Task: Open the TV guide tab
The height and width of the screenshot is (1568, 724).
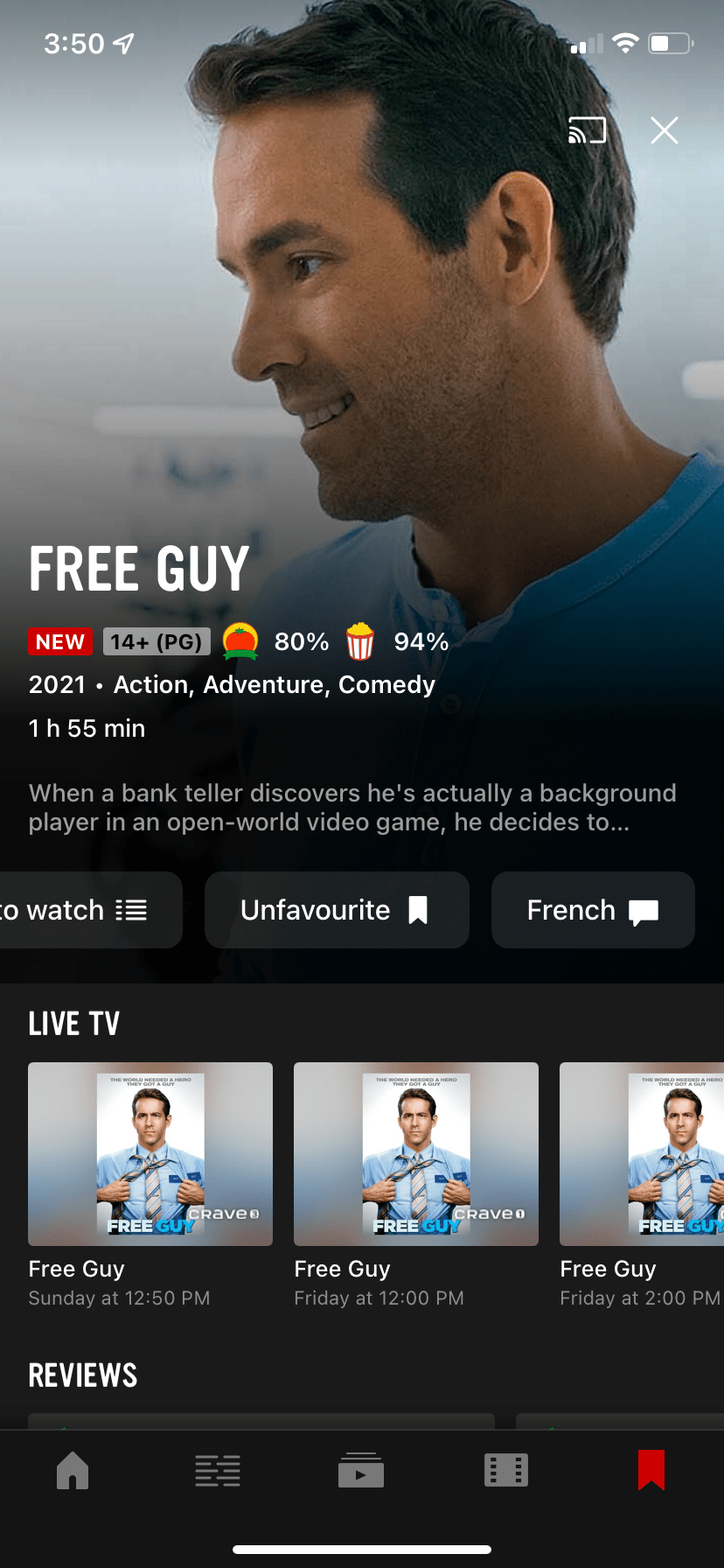Action: click(217, 1470)
